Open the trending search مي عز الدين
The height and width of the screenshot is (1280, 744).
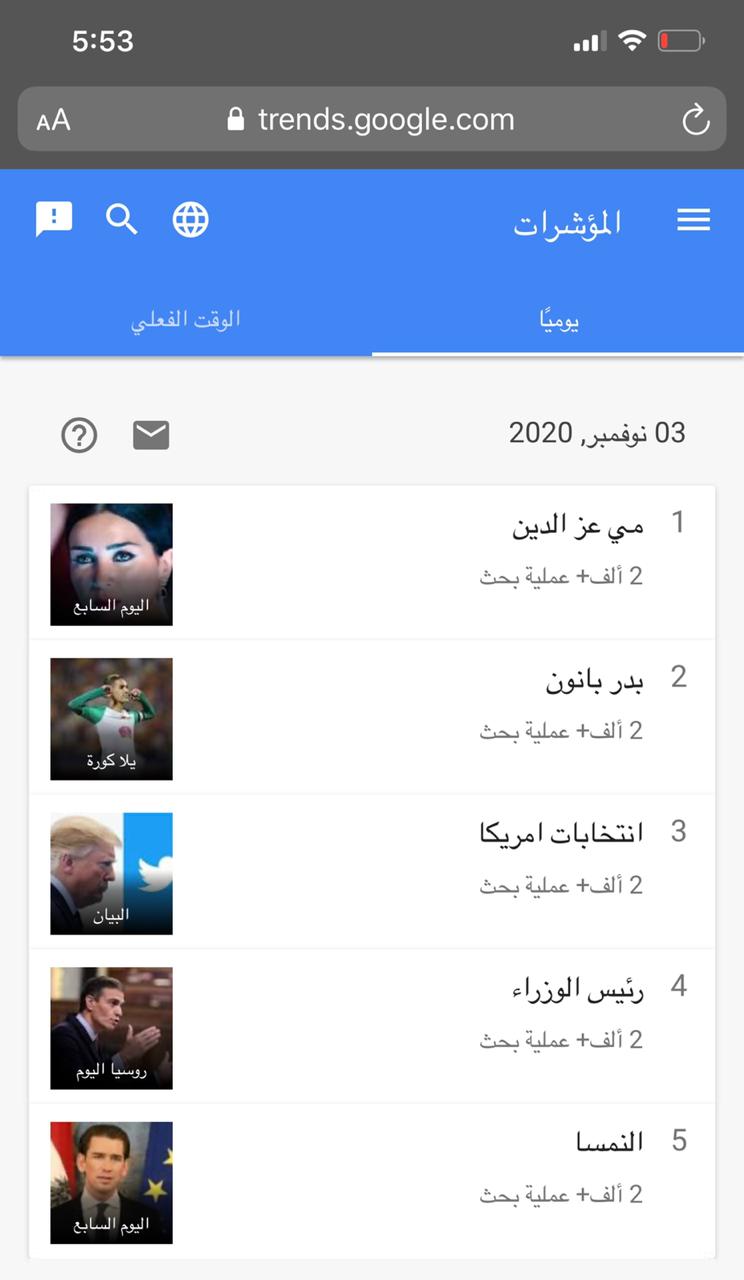tap(577, 527)
